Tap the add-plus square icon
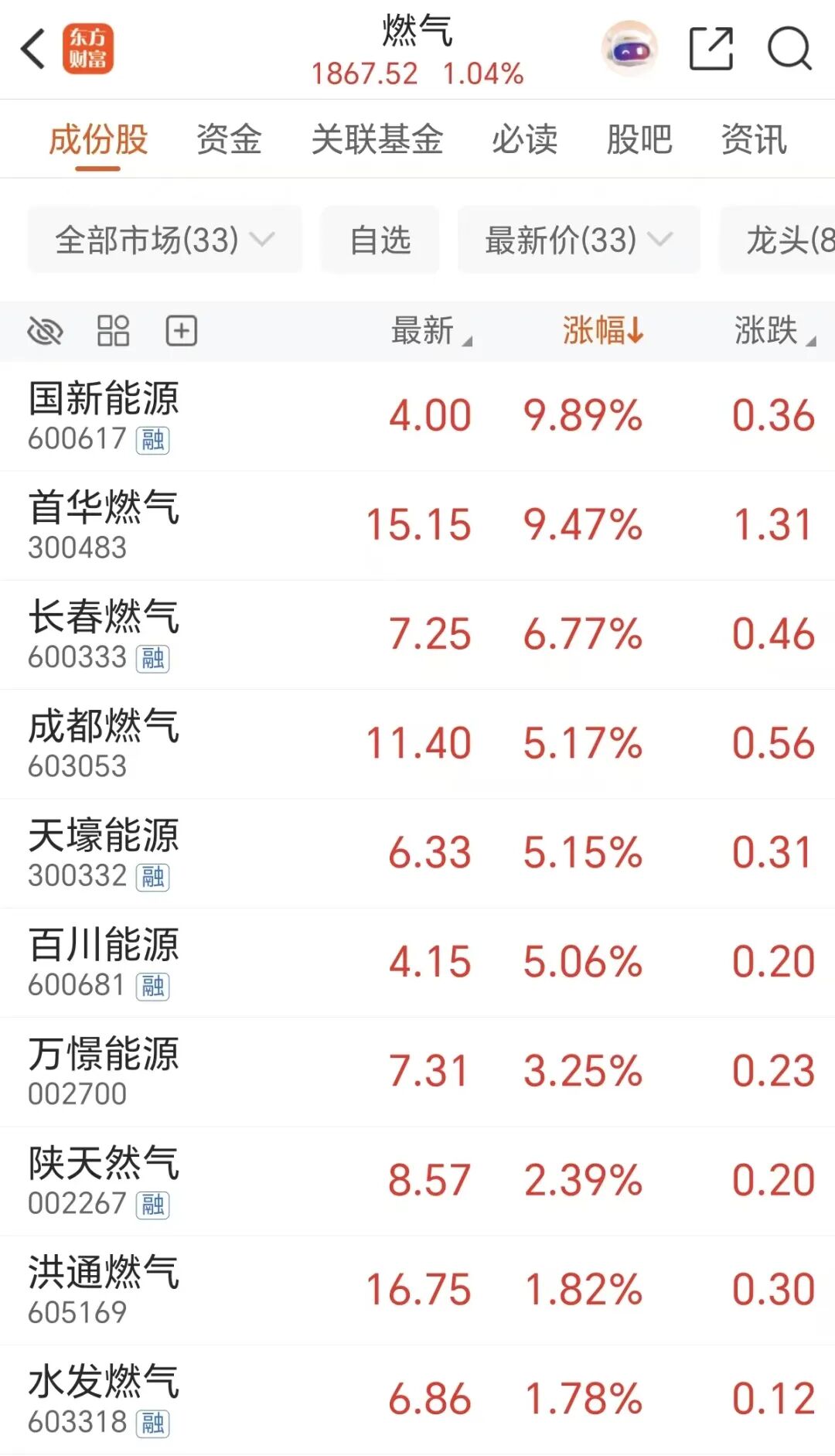The width and height of the screenshot is (835, 1456). coord(182,331)
